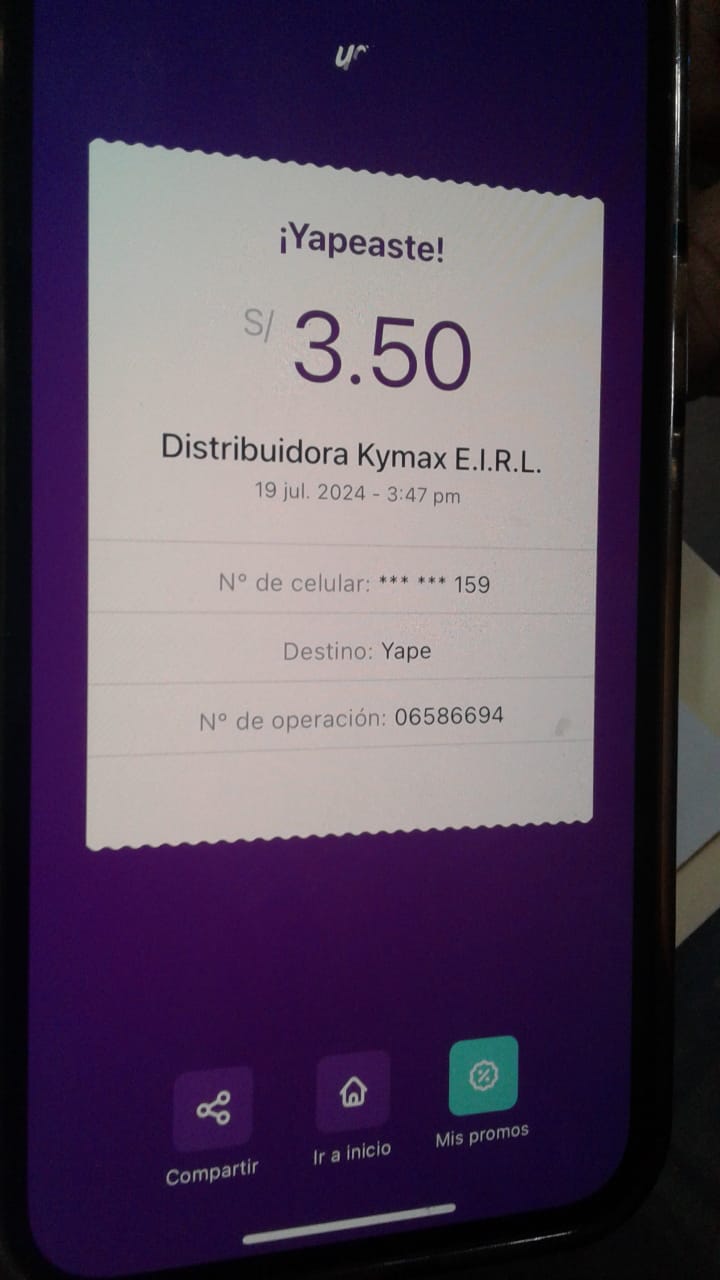Share the payment receipt via Compartir
This screenshot has width=720, height=1280.
pos(212,1110)
